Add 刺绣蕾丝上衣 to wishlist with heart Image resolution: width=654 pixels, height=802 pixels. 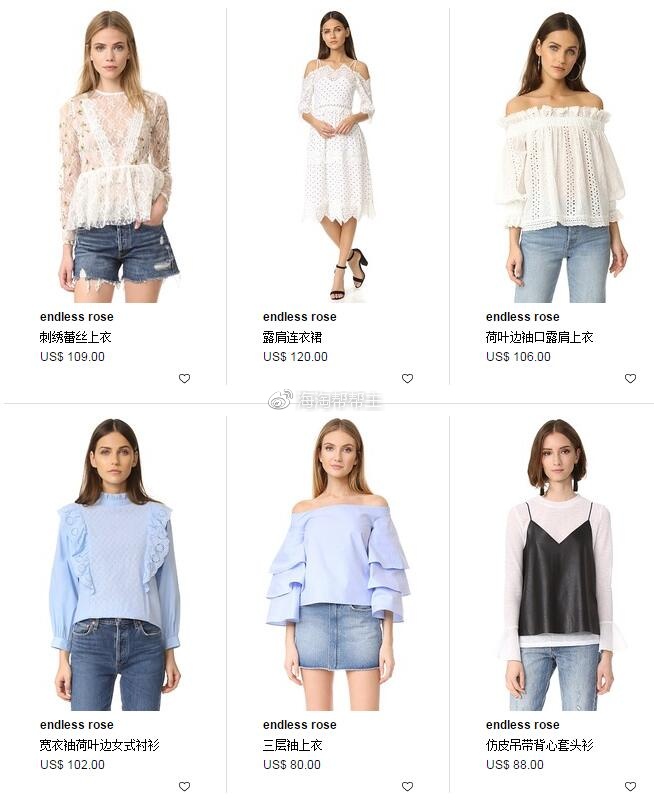coord(184,378)
